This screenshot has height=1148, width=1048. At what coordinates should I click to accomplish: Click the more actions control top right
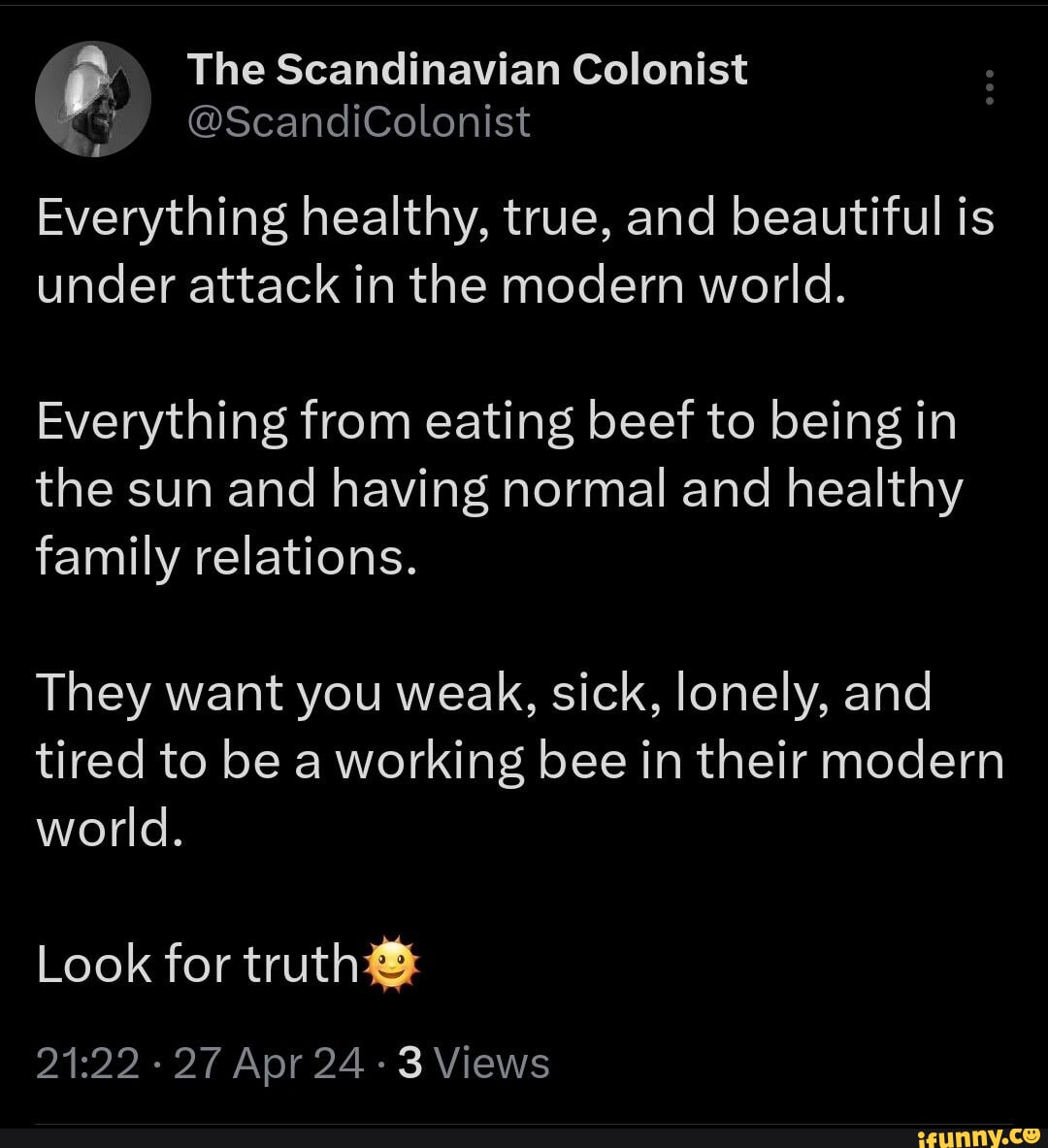[x=991, y=89]
